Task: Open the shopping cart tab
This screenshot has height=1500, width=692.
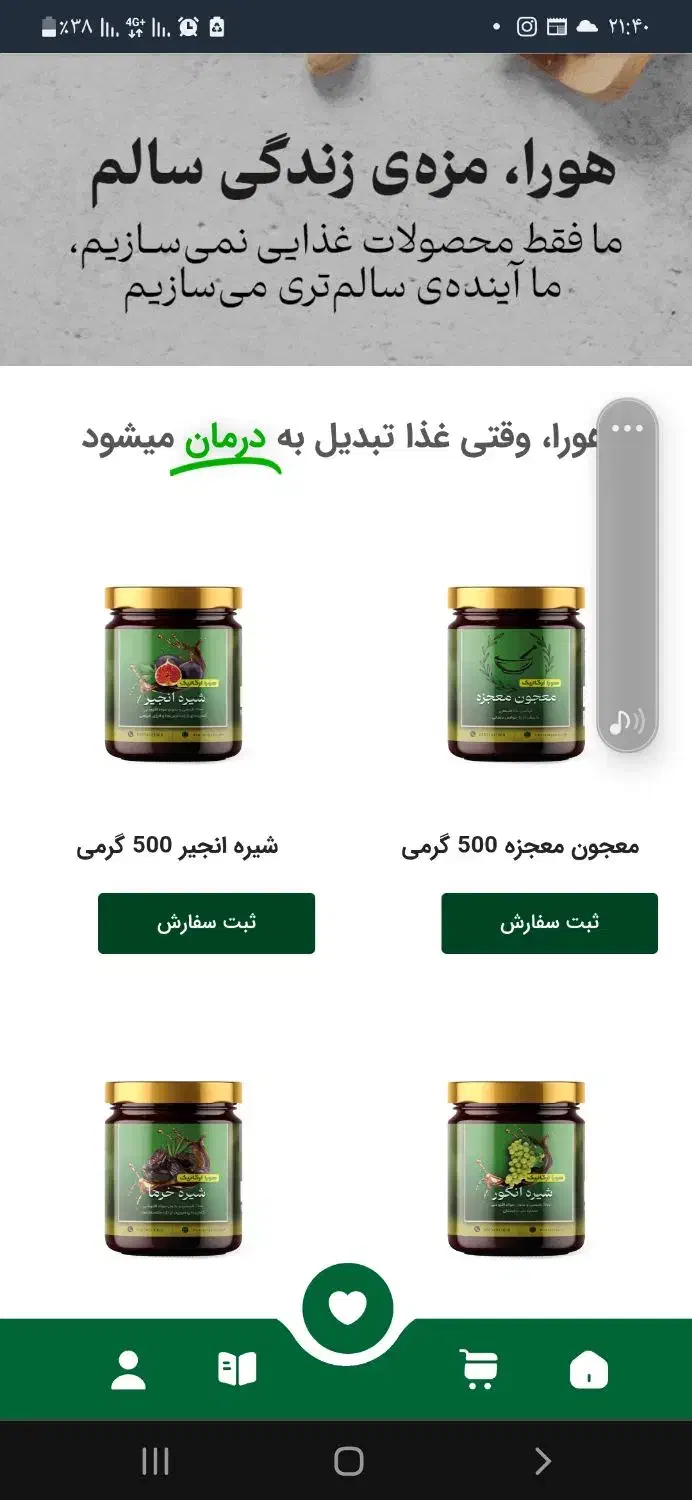Action: (480, 1370)
